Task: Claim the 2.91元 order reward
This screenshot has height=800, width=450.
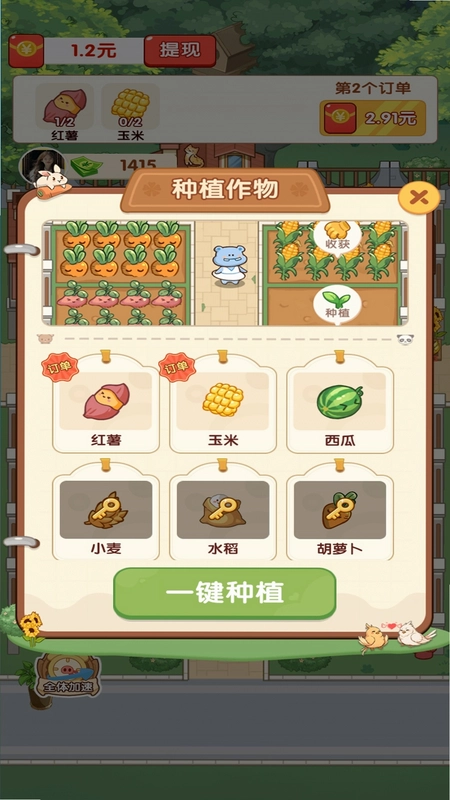Action: (372, 118)
